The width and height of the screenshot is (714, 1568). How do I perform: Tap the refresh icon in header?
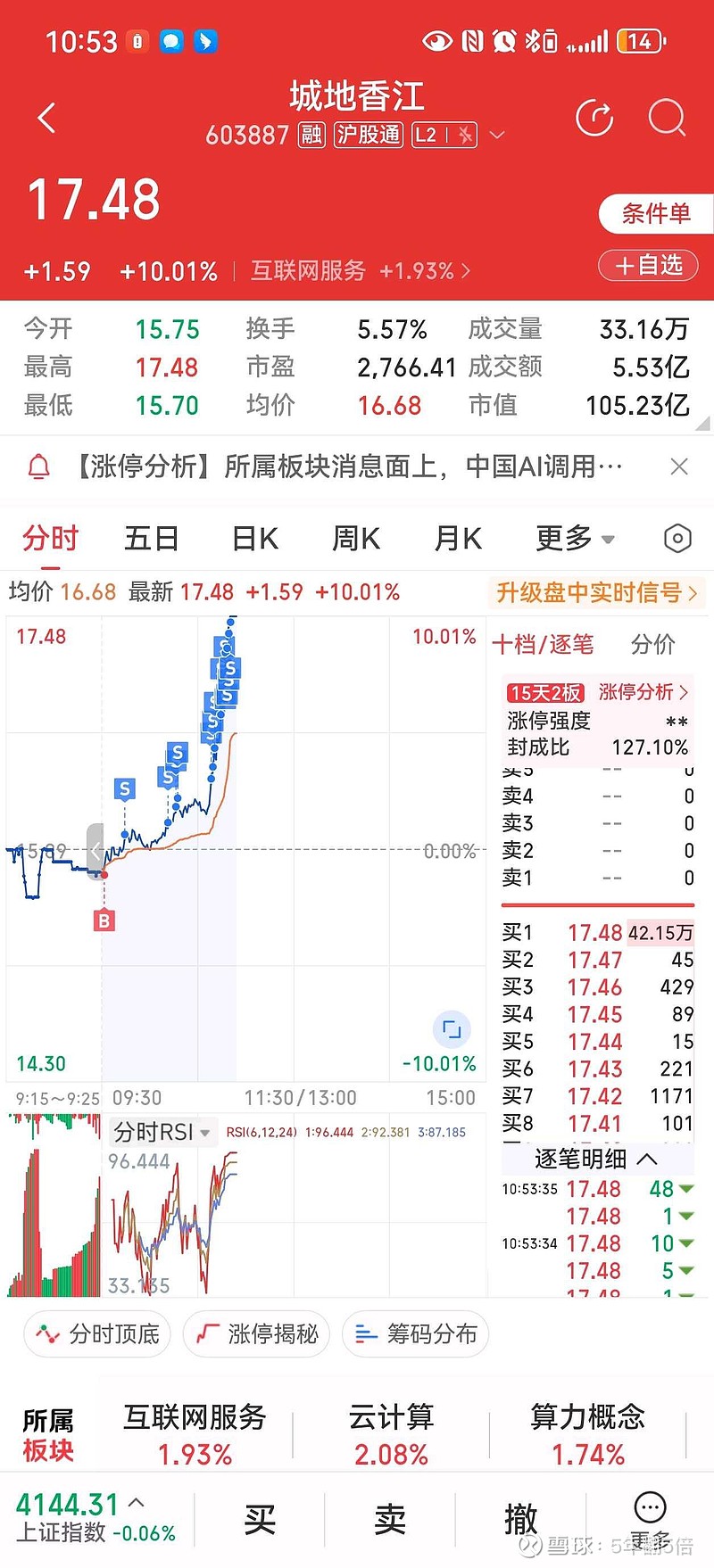click(594, 119)
